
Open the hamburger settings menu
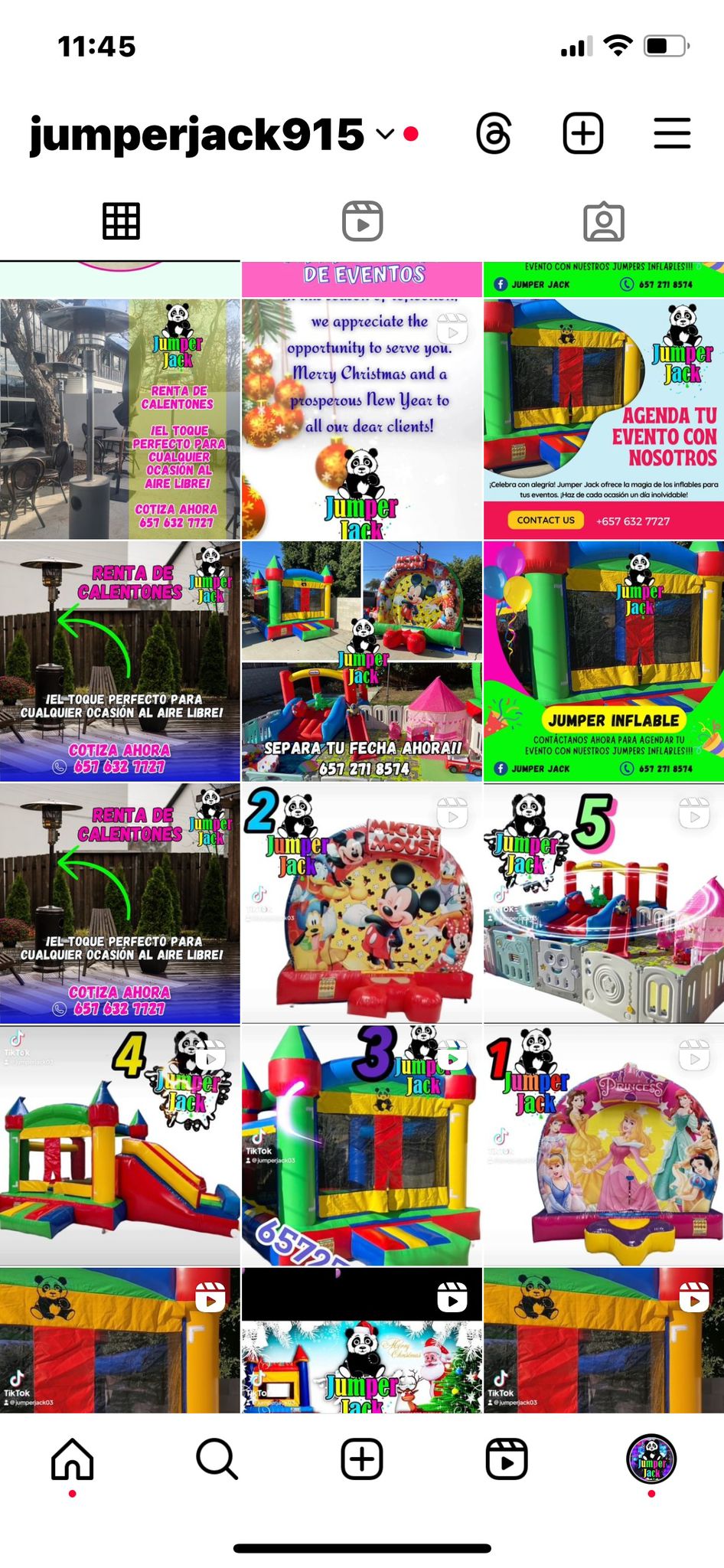tap(672, 134)
